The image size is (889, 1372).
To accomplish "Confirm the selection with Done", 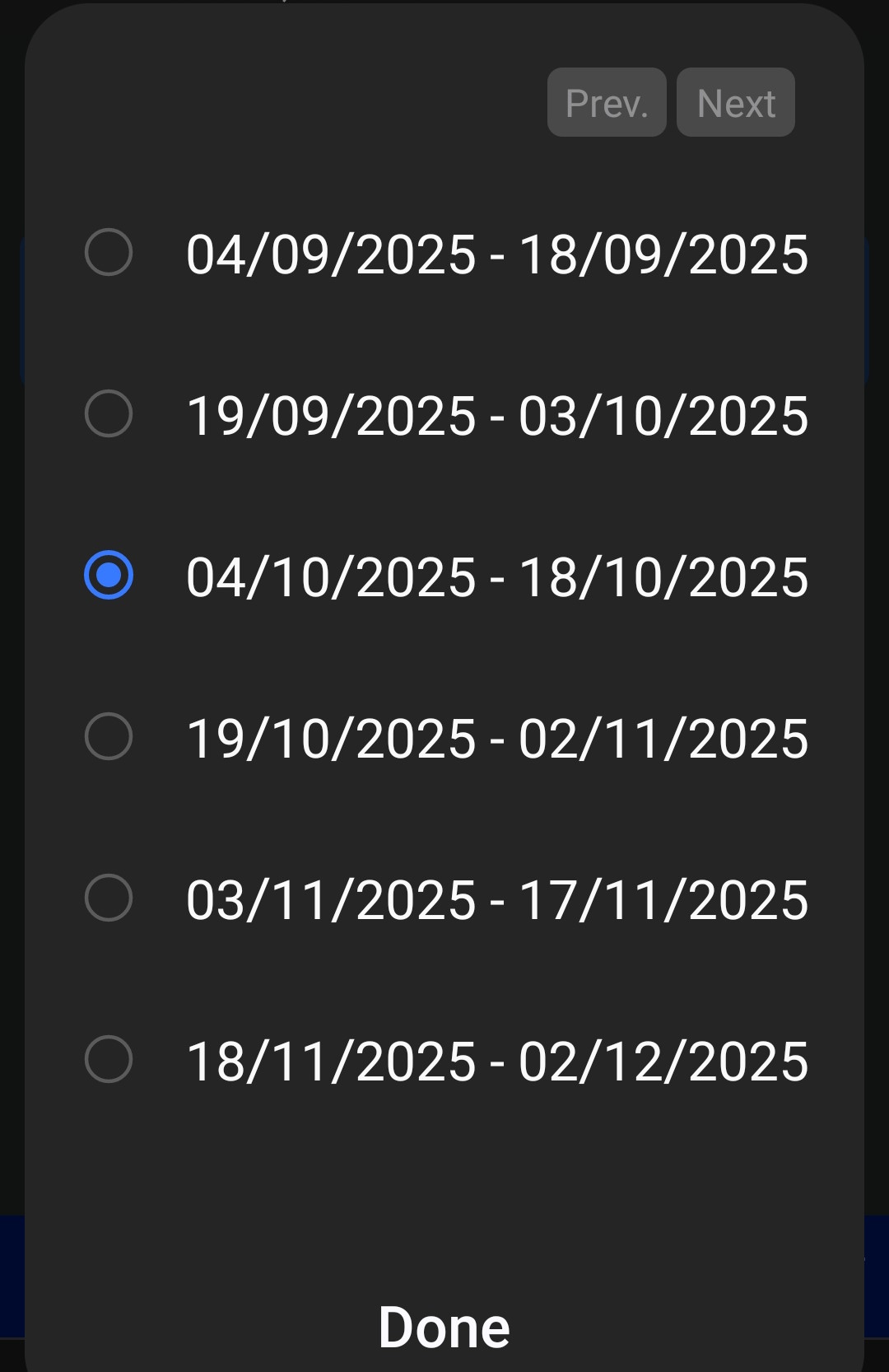I will [444, 1328].
